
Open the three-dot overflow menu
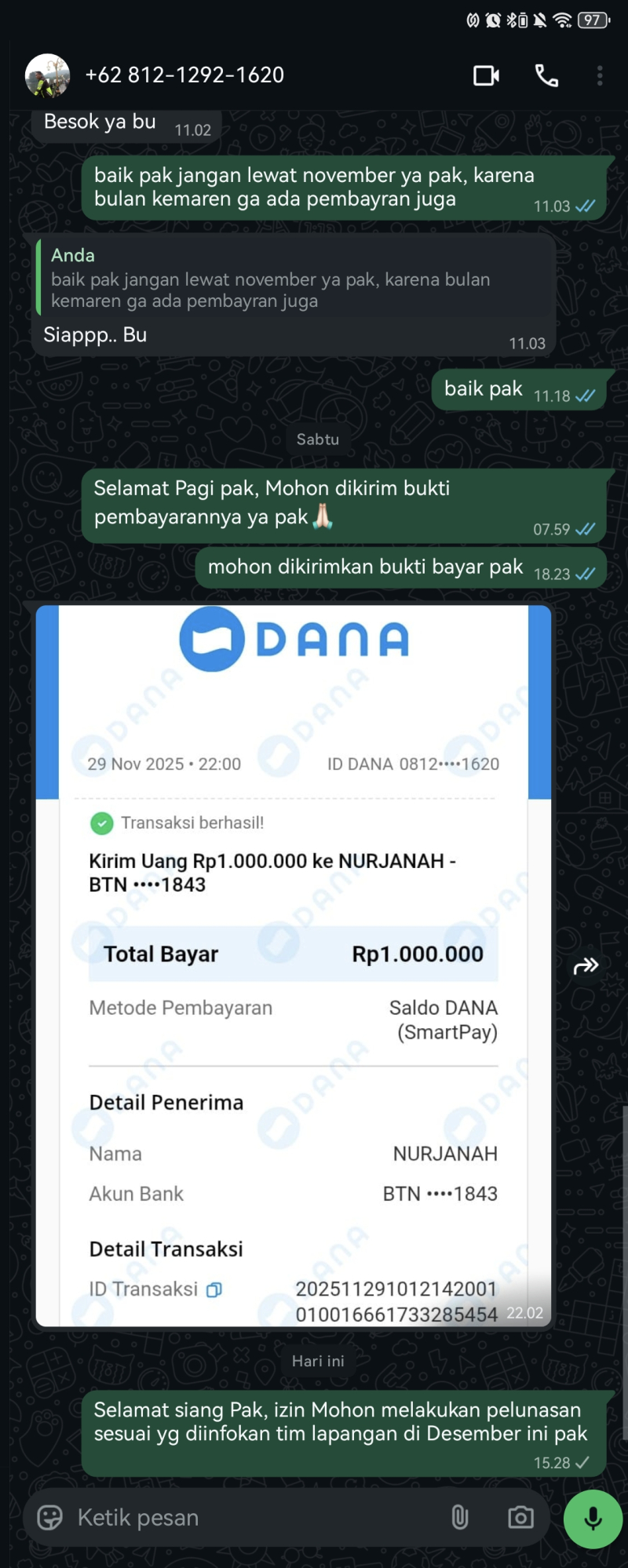point(600,75)
